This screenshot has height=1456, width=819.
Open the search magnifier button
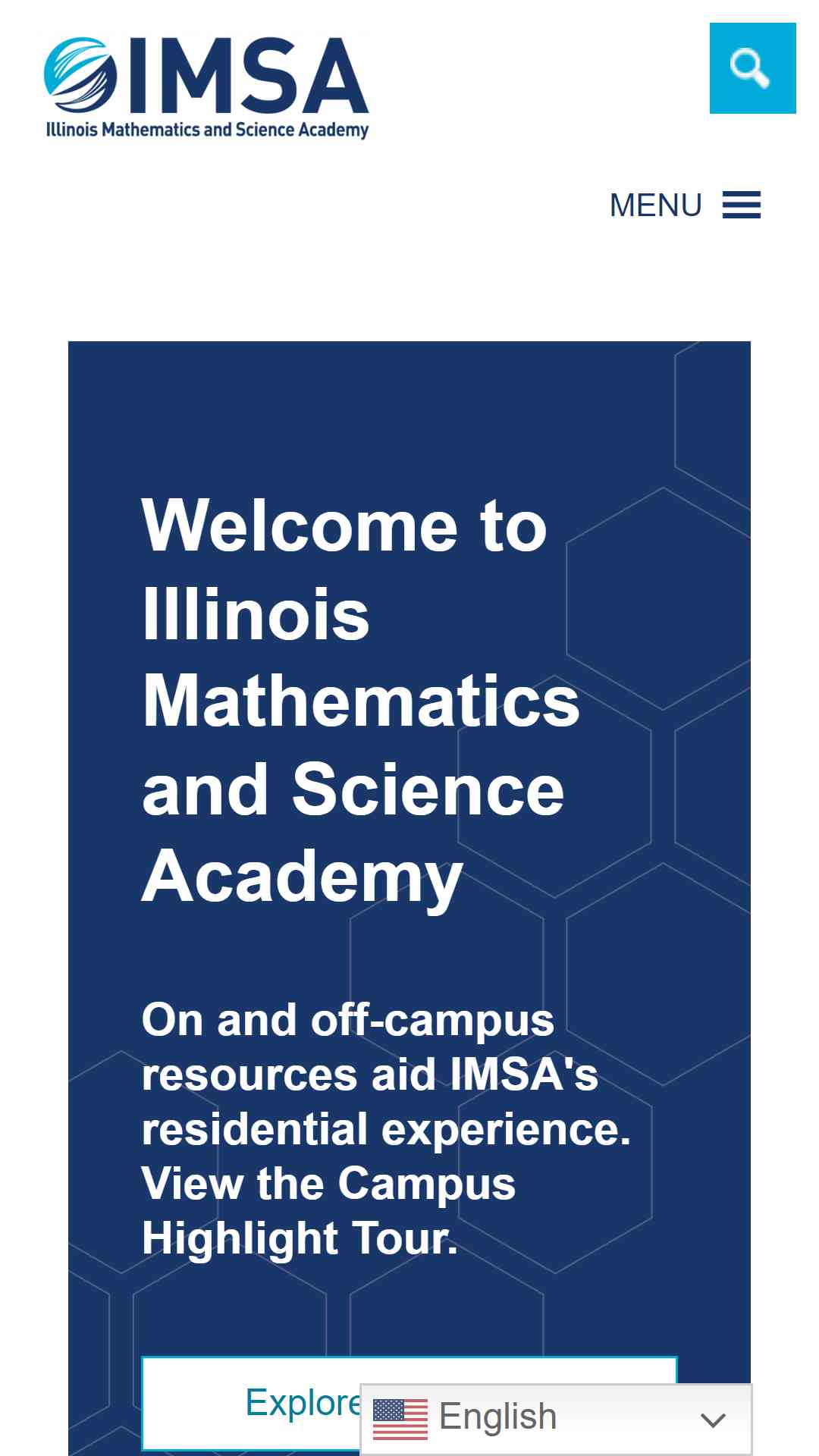[752, 68]
